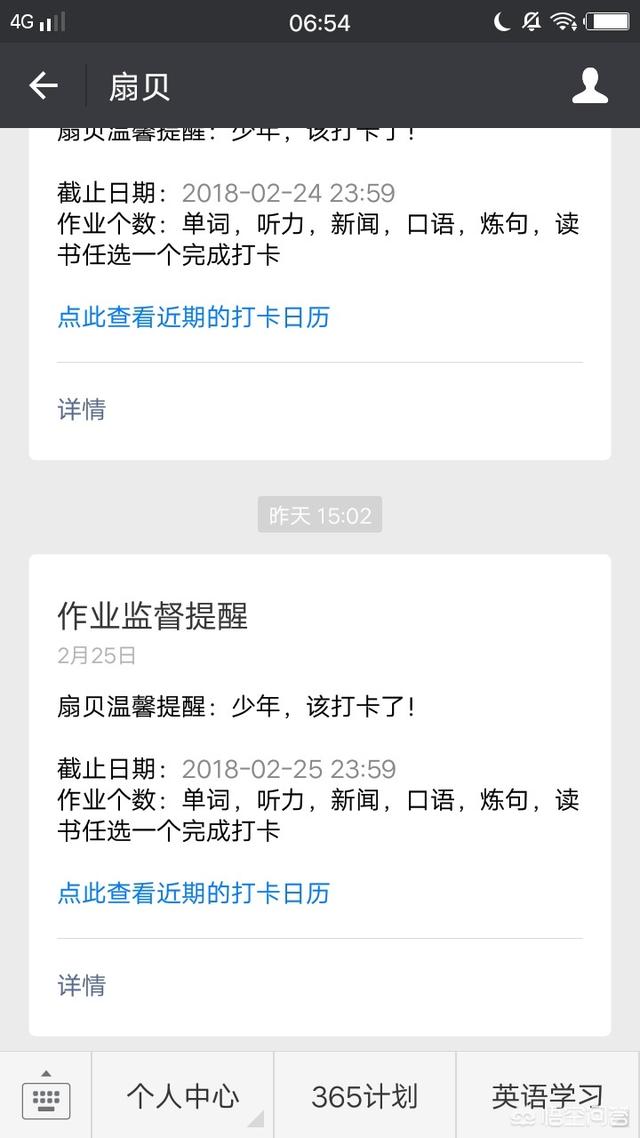Go back from the 扇贝 chat
Screen dimensions: 640x1138
pyautogui.click(x=44, y=86)
